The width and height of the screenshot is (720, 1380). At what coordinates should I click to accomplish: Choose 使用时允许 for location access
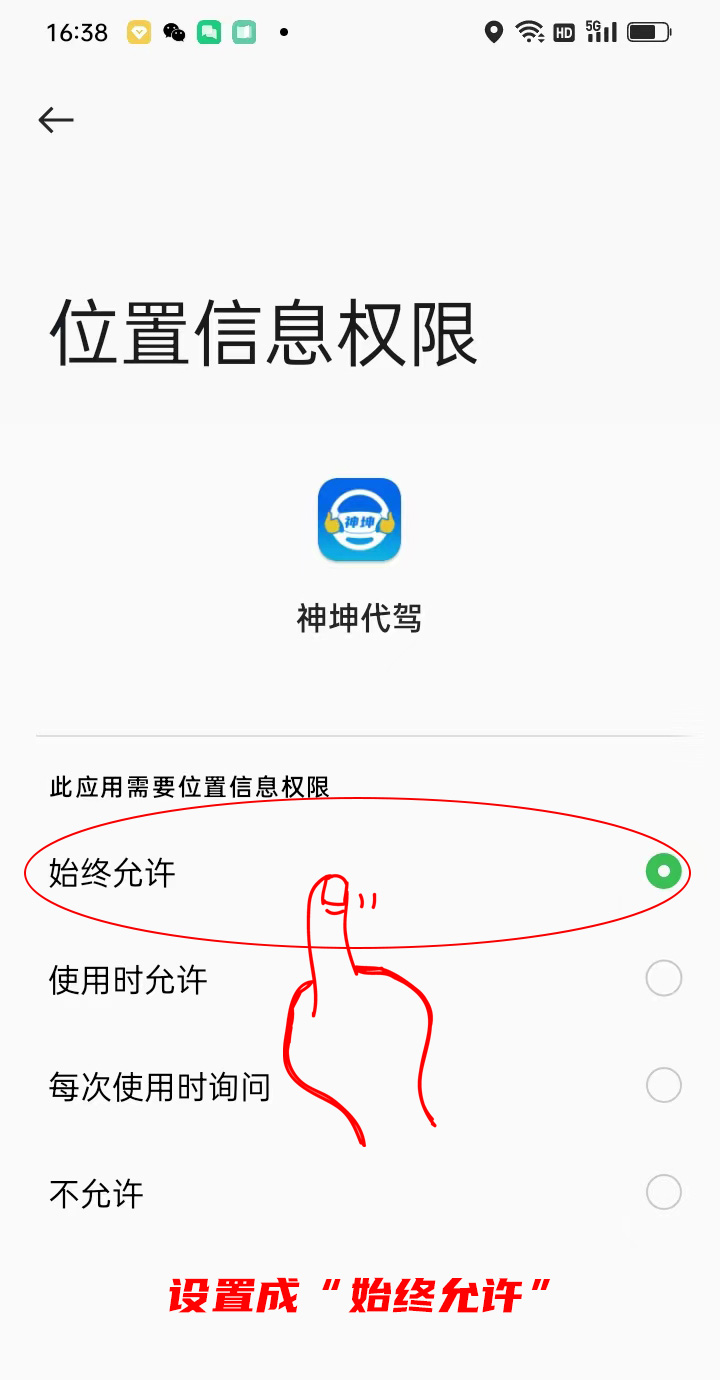tap(662, 979)
